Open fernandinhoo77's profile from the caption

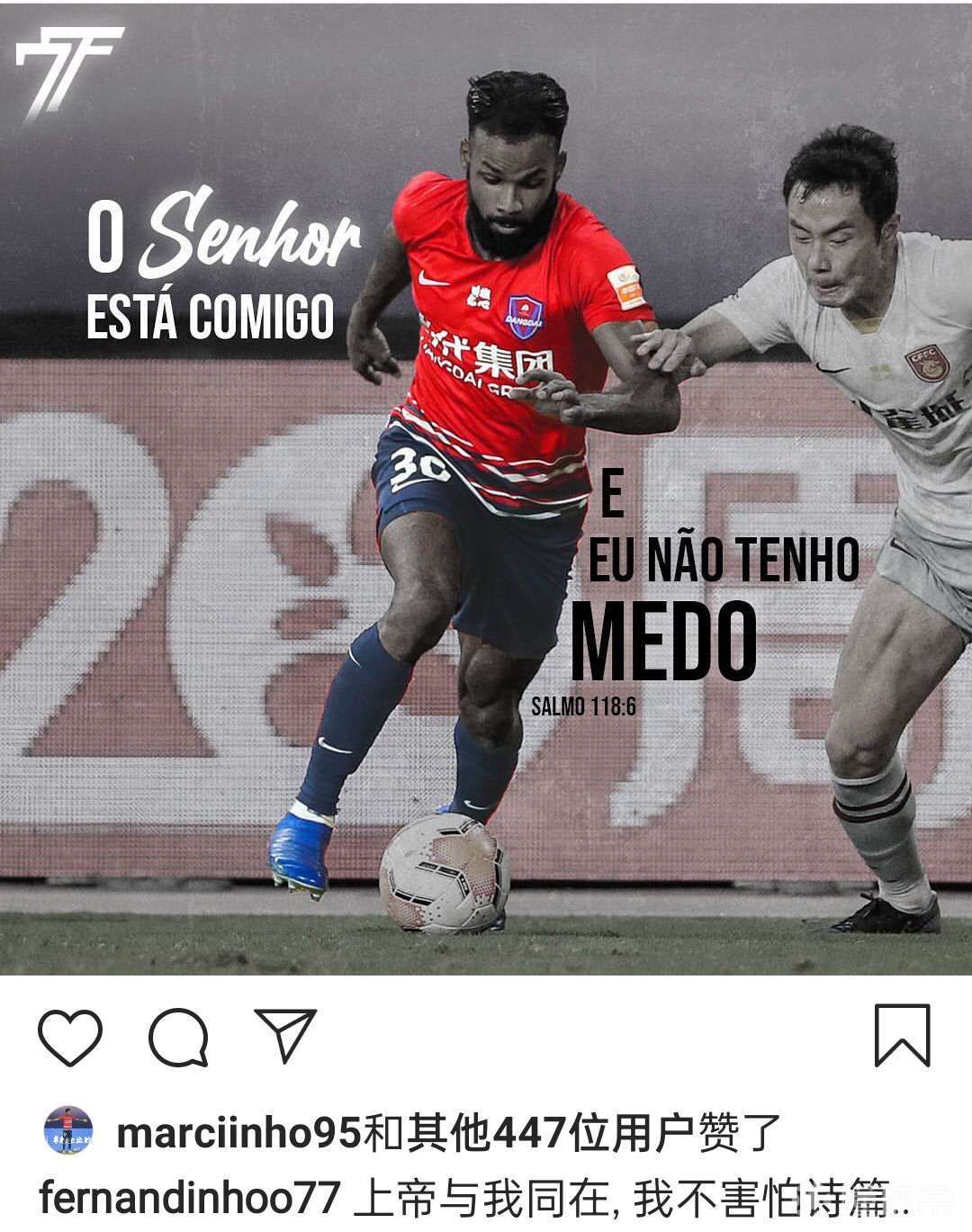coord(190,1198)
